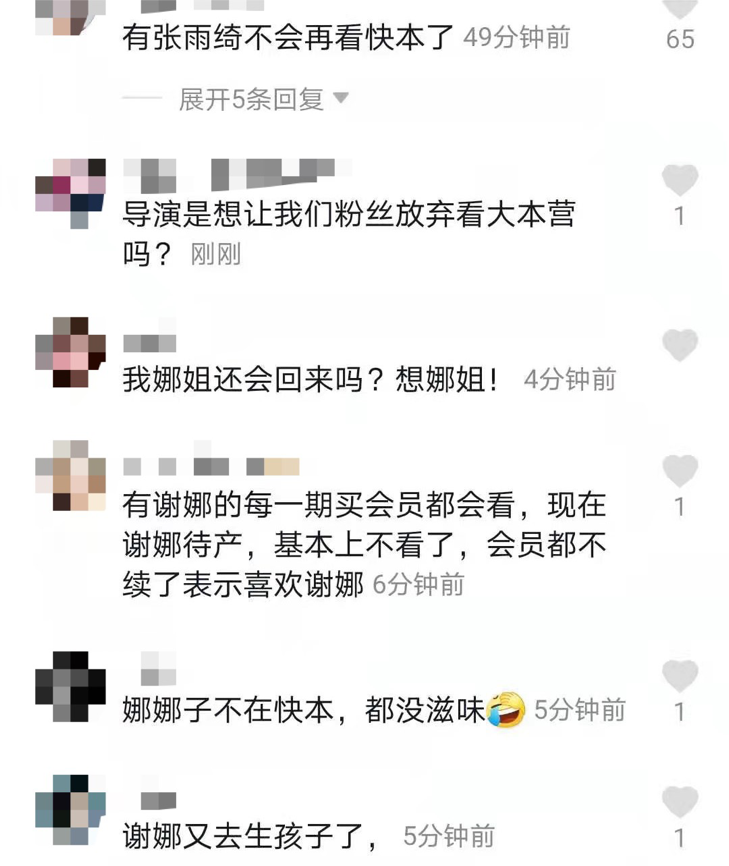729x866 pixels.
Task: Open avatar of the 谢娜又去生孩子了 commenter
Action: click(70, 808)
